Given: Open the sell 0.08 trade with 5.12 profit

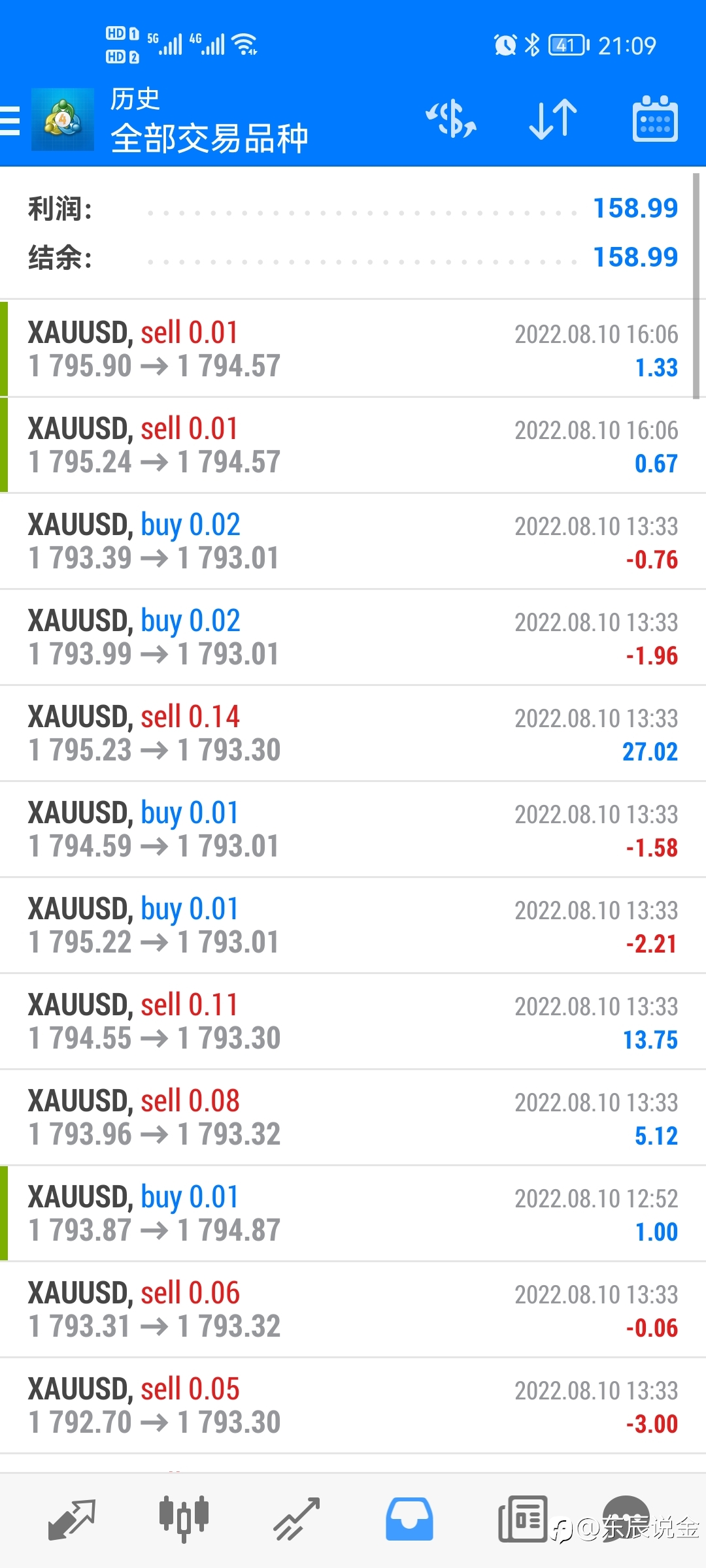Looking at the screenshot, I should [x=353, y=1117].
